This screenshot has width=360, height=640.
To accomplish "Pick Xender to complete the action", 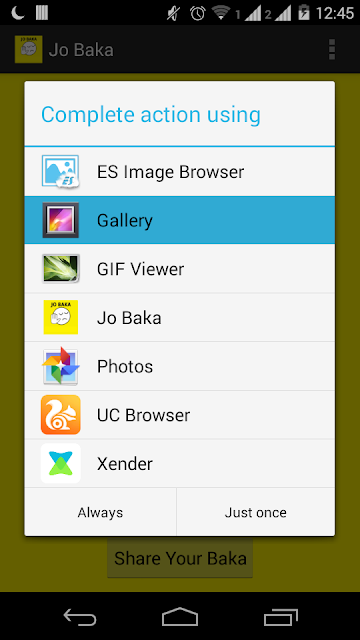I will pyautogui.click(x=180, y=463).
